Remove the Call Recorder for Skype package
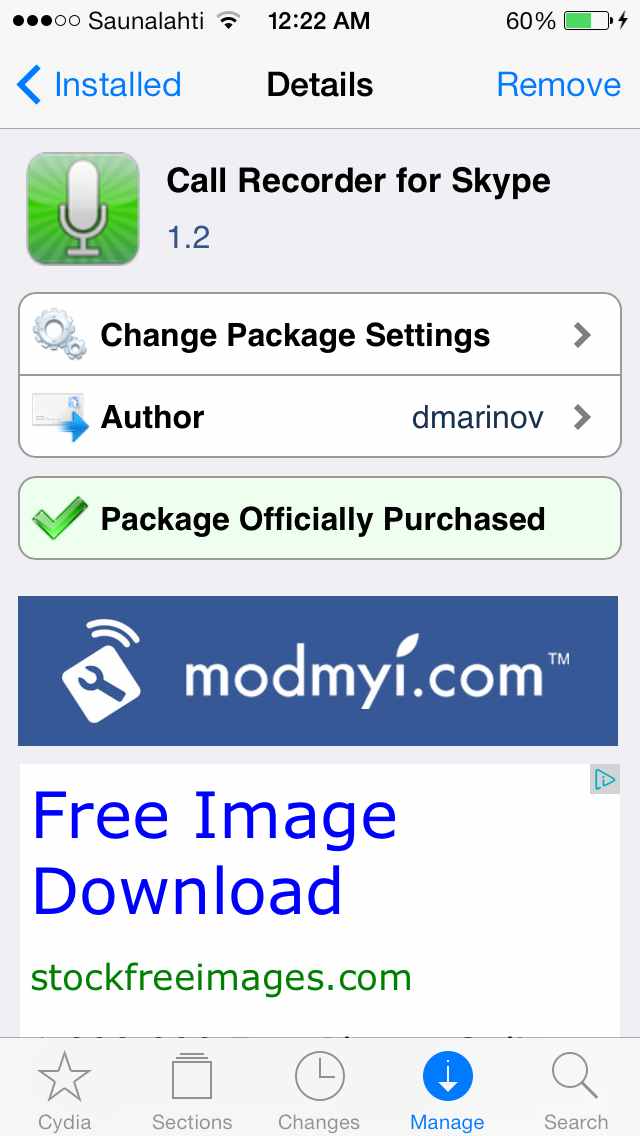 (558, 85)
